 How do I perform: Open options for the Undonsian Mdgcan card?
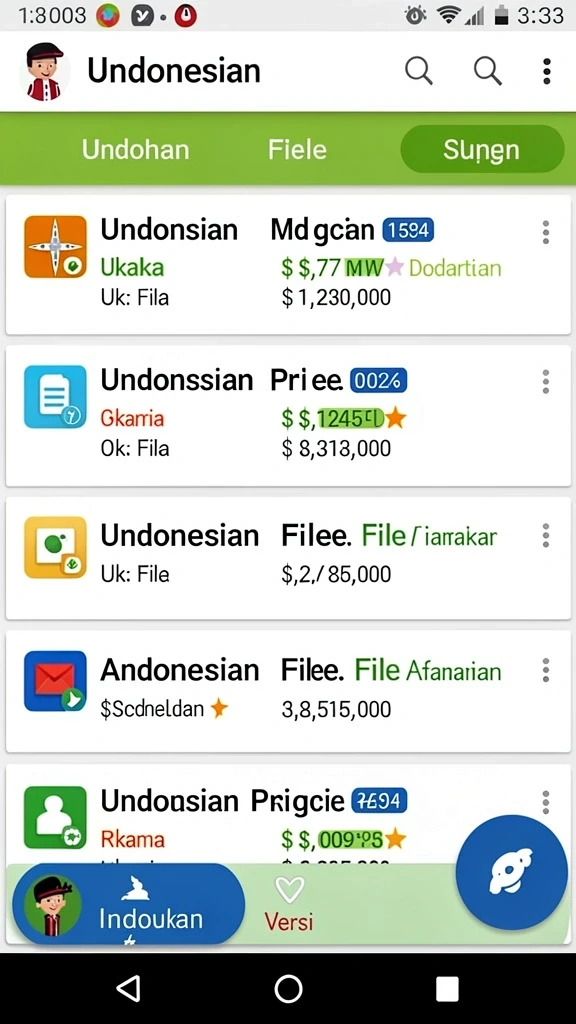[546, 232]
